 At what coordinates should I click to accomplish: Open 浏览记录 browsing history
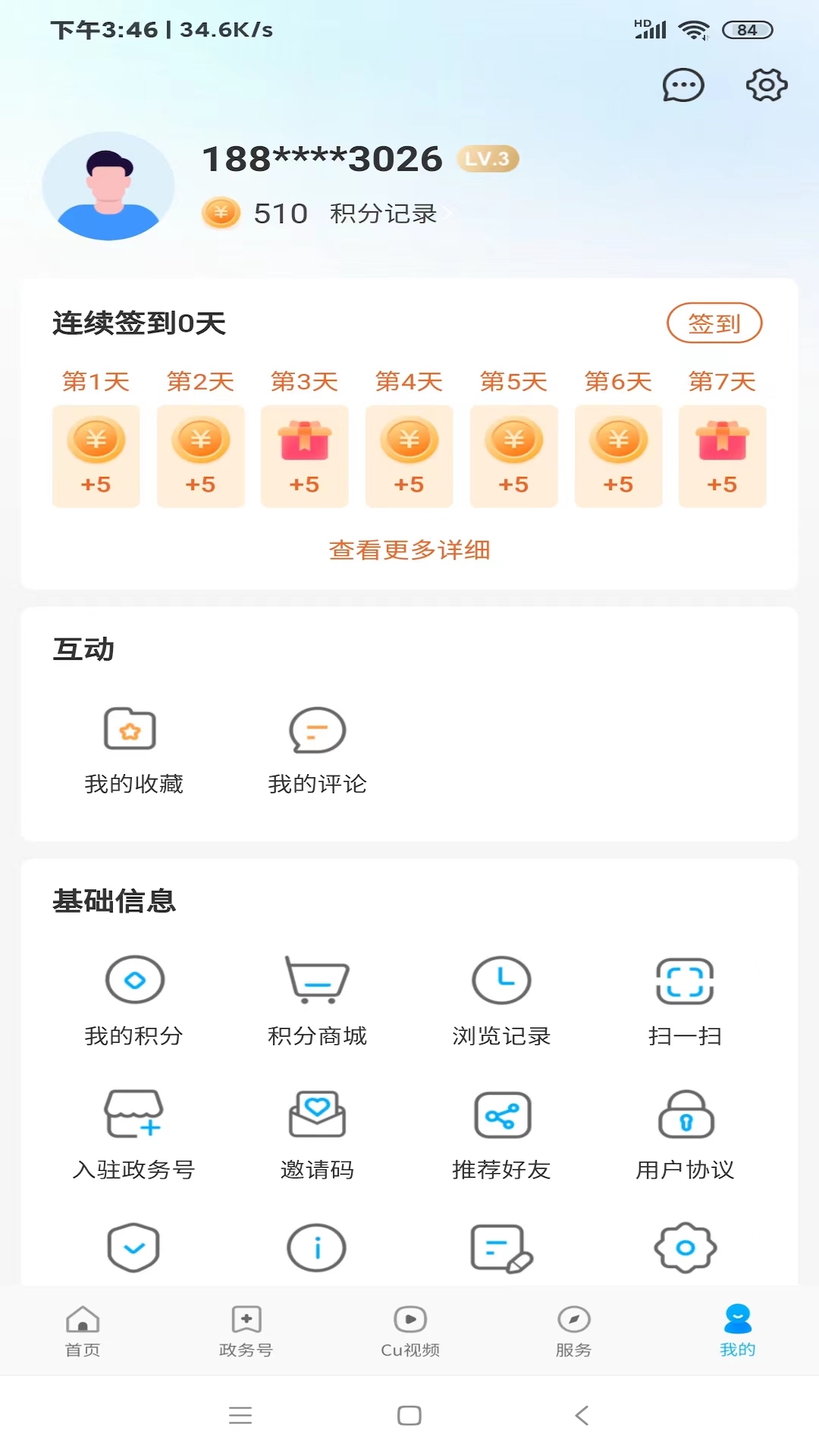tap(500, 981)
